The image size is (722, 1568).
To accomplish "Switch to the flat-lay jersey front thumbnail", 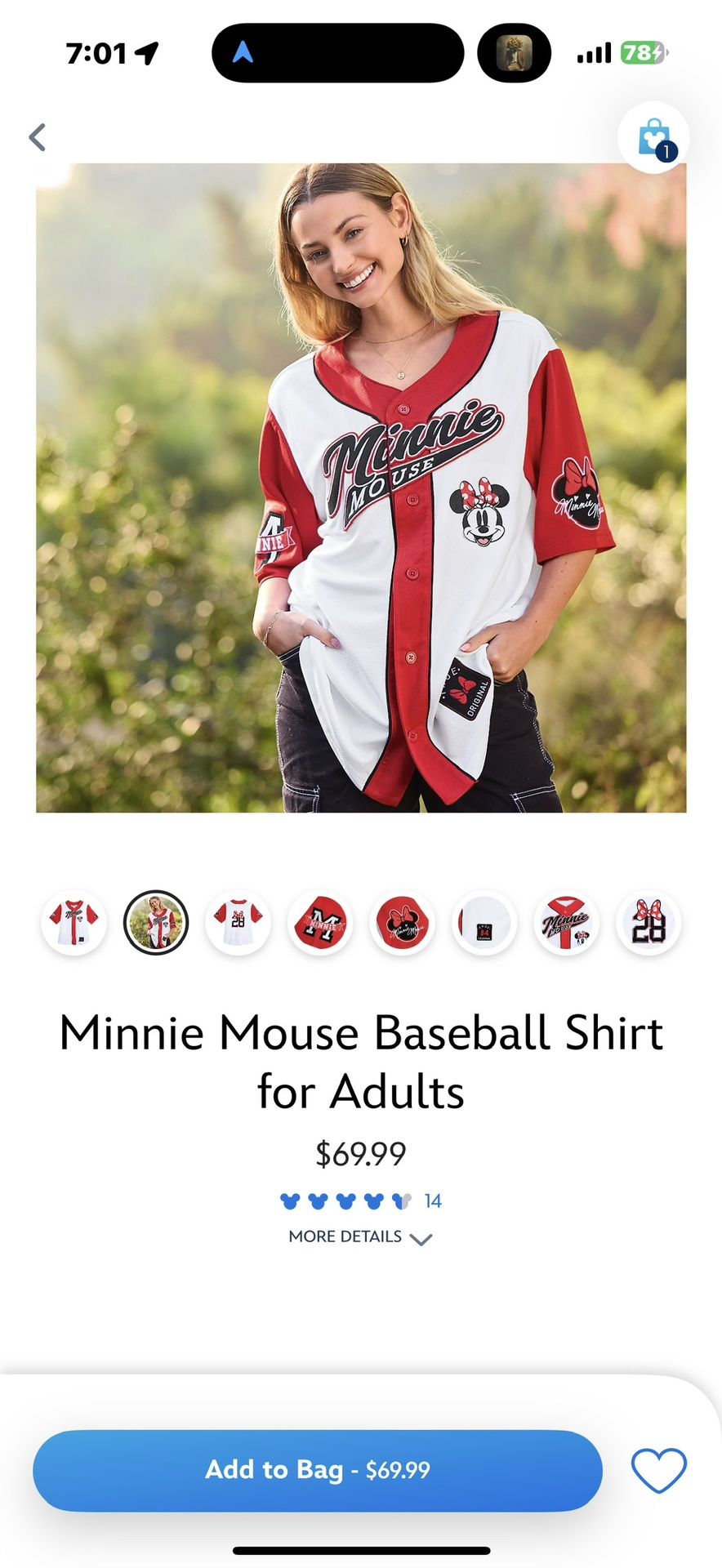I will [74, 923].
